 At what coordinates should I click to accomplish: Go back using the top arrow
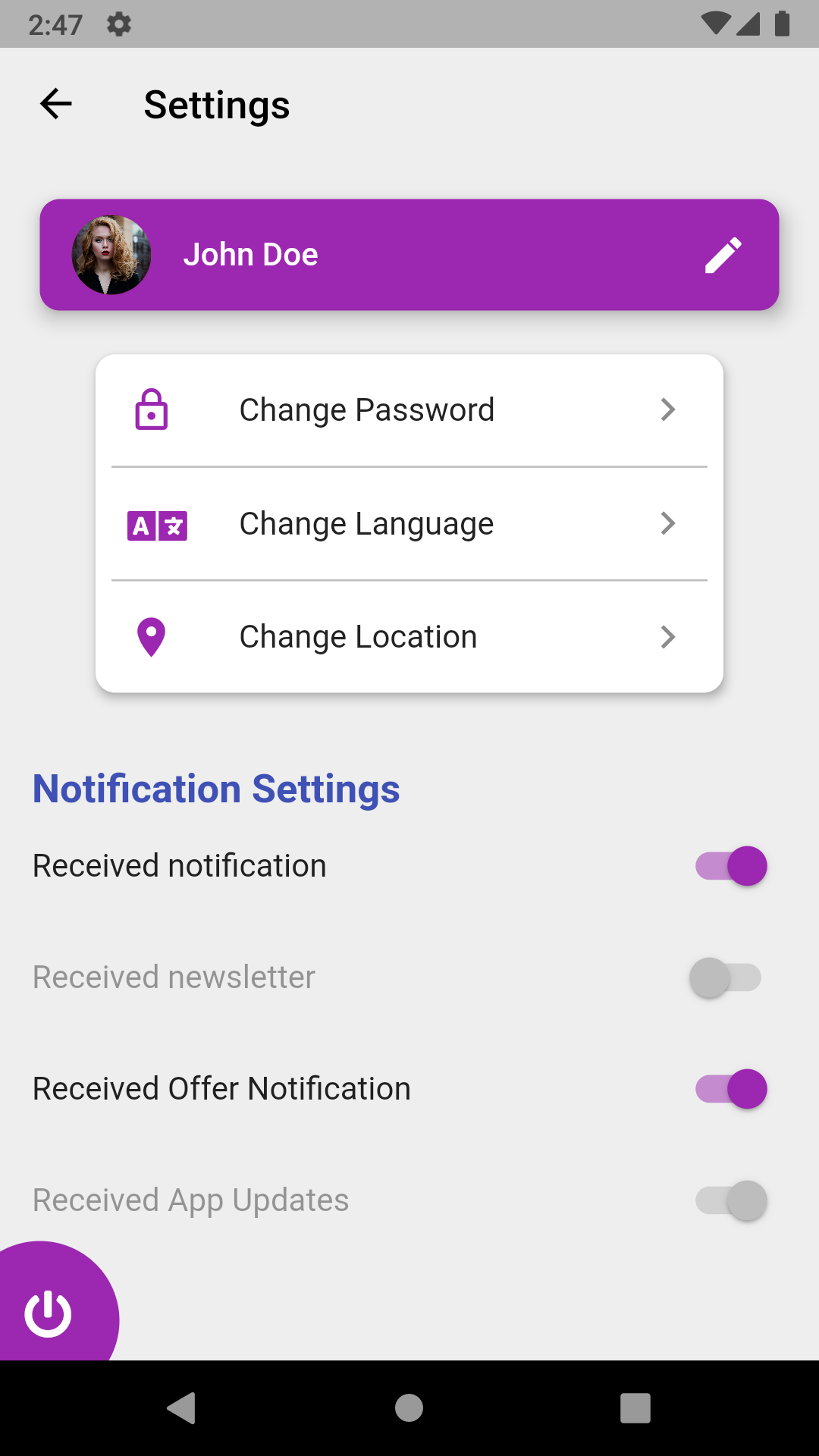click(56, 104)
